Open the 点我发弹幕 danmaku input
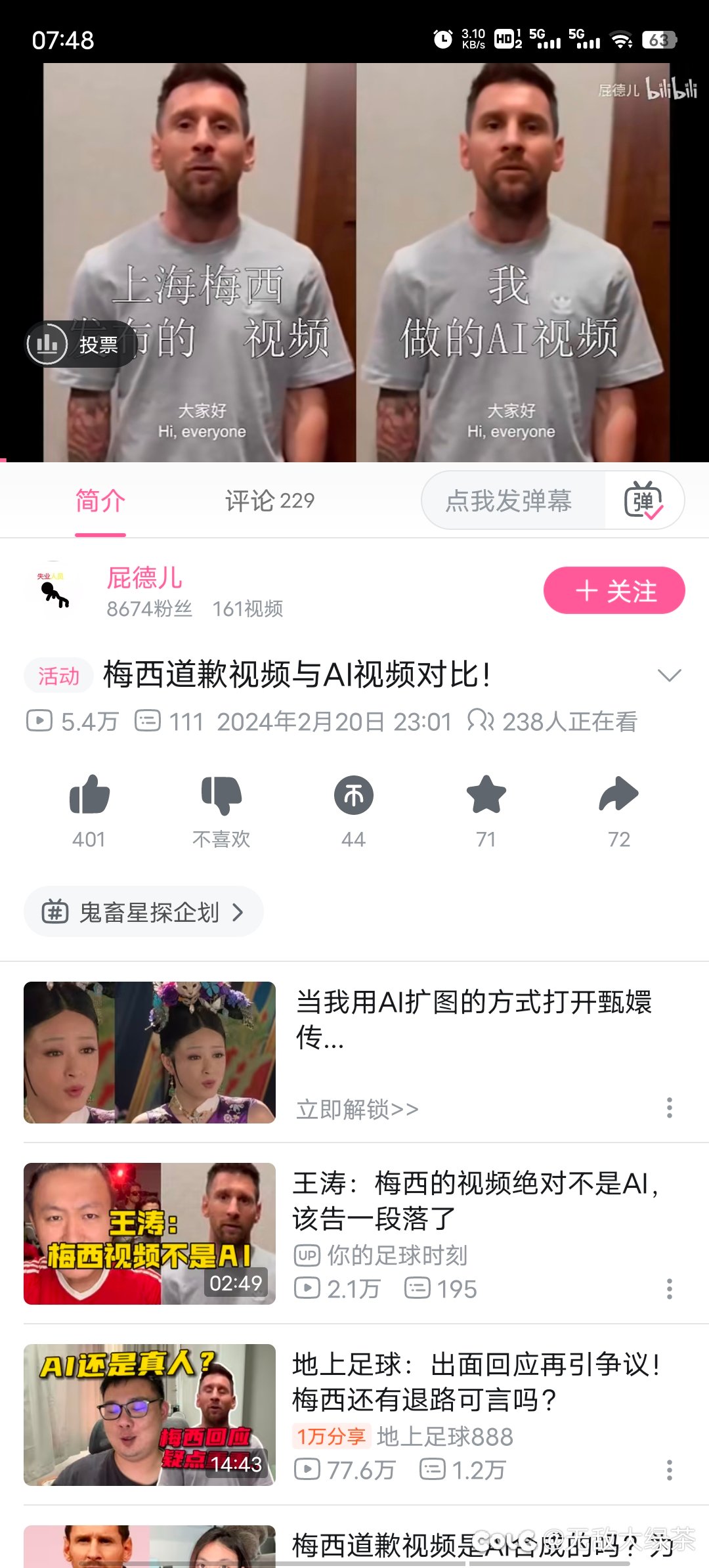Viewport: 709px width, 1568px height. (x=509, y=501)
